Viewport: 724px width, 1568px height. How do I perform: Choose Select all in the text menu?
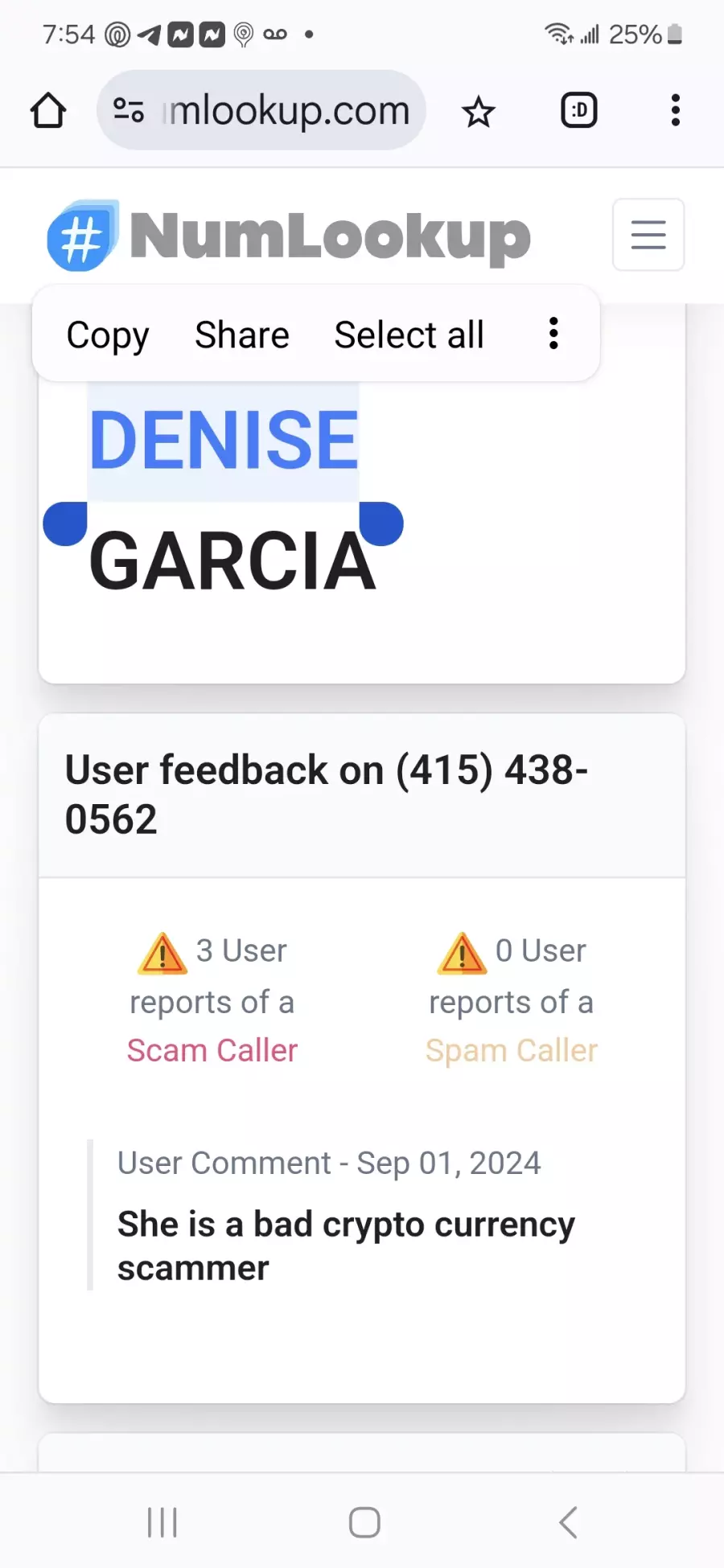409,335
